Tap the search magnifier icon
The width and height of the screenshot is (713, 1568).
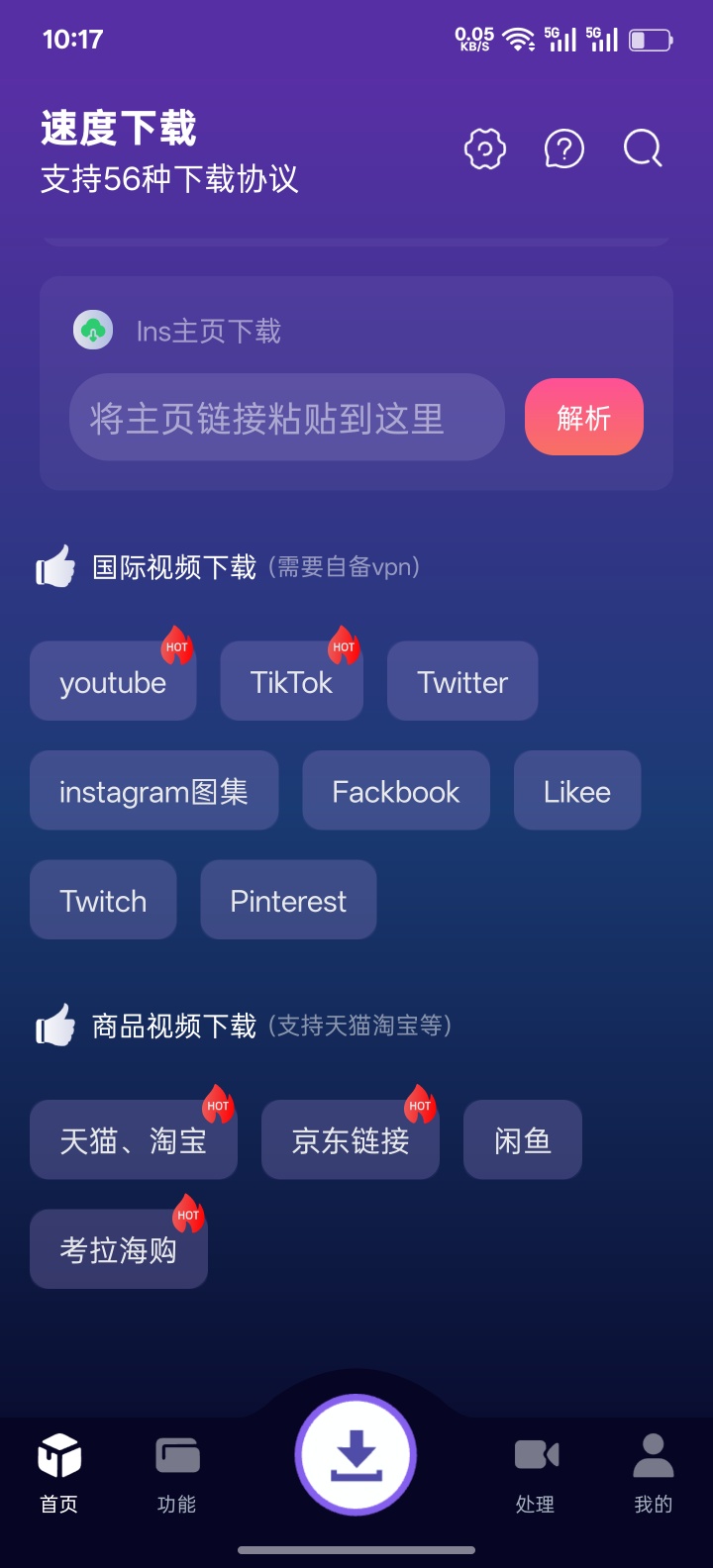pyautogui.click(x=642, y=148)
